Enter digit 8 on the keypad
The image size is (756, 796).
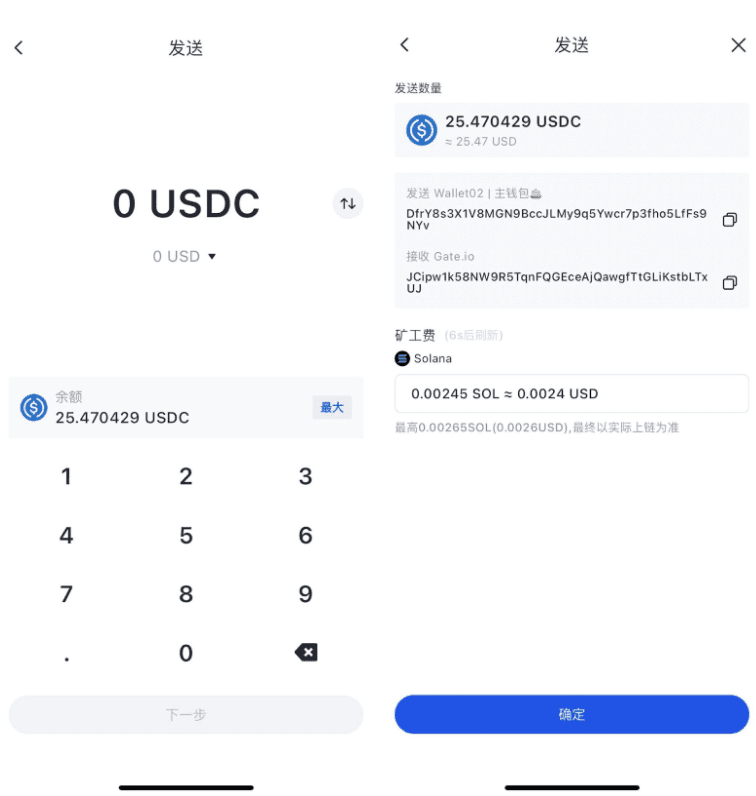(186, 595)
